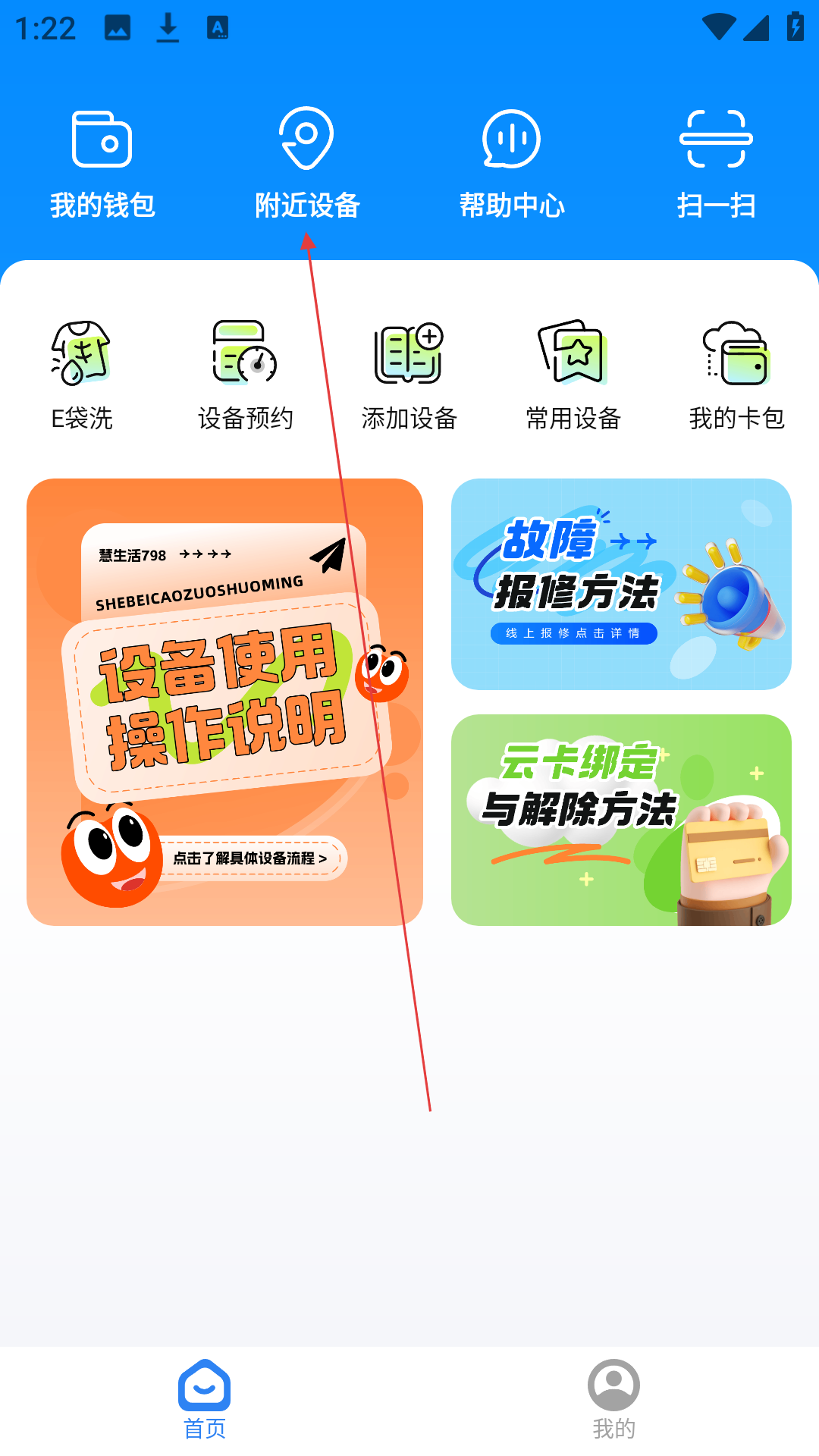Open 设备使用操作说明 banner
The width and height of the screenshot is (819, 1456).
(224, 701)
